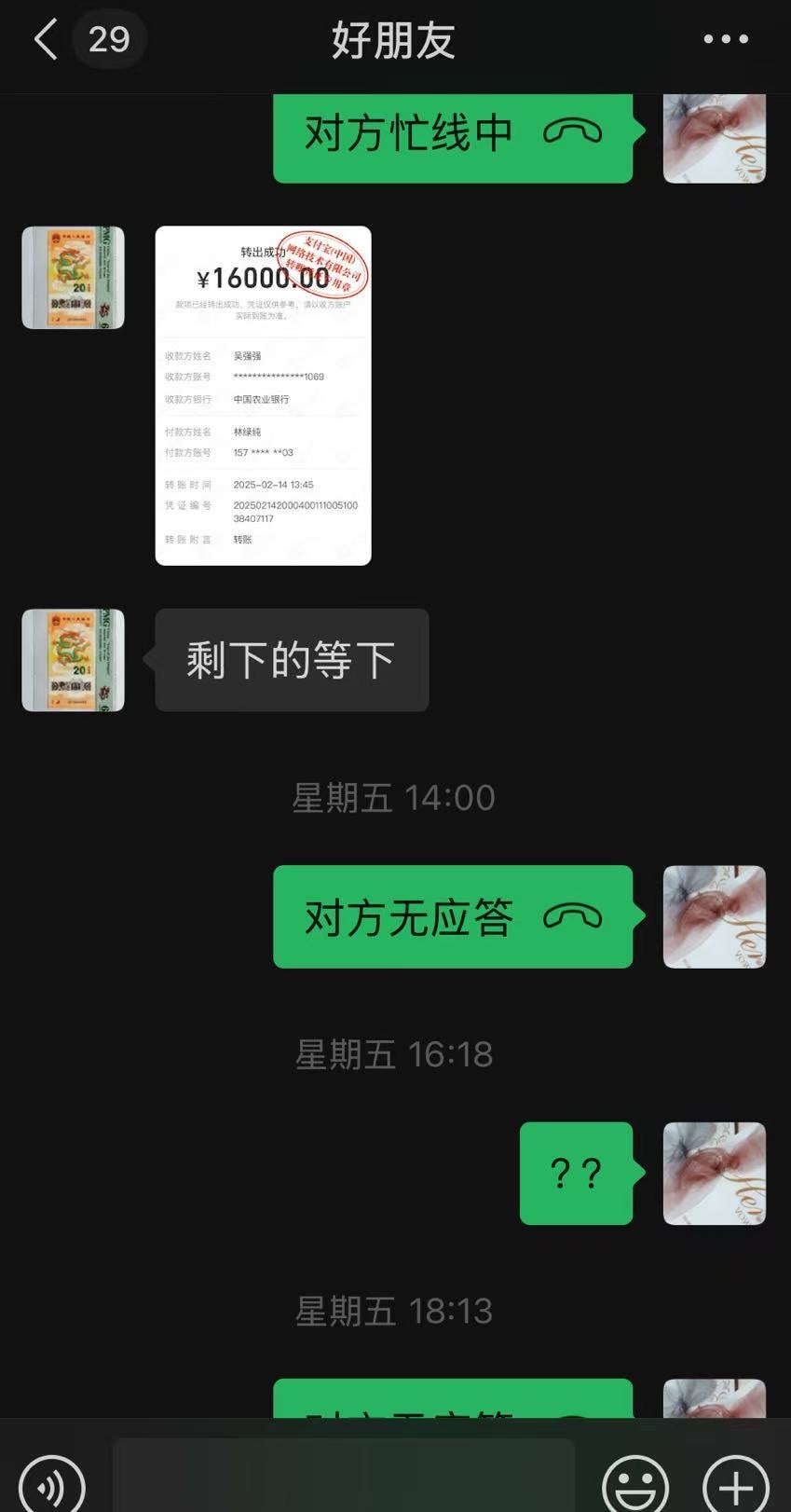The height and width of the screenshot is (1512, 791).
Task: Open the emoji sticker panel
Action: click(635, 1484)
